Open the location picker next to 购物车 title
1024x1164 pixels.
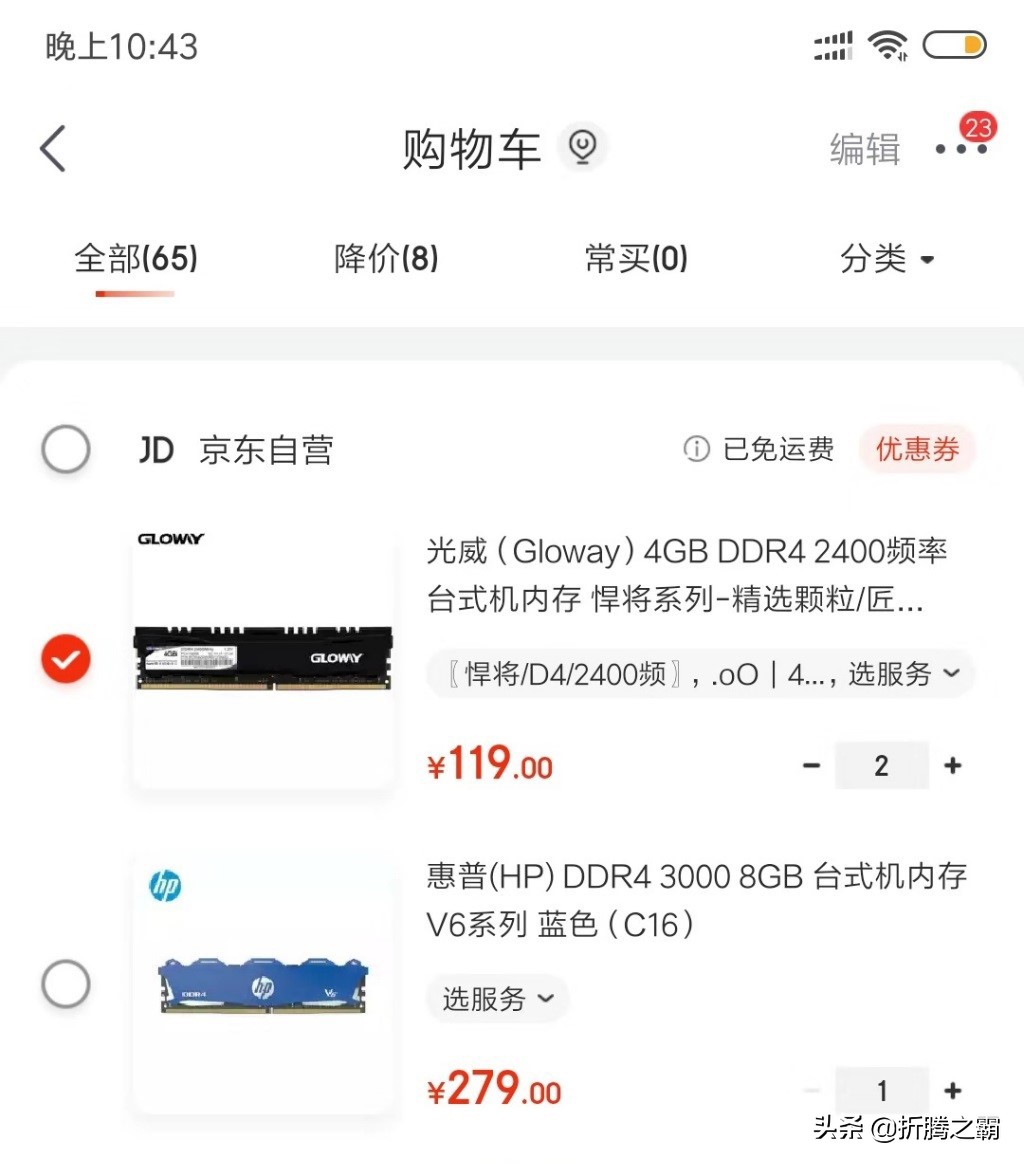click(x=583, y=146)
